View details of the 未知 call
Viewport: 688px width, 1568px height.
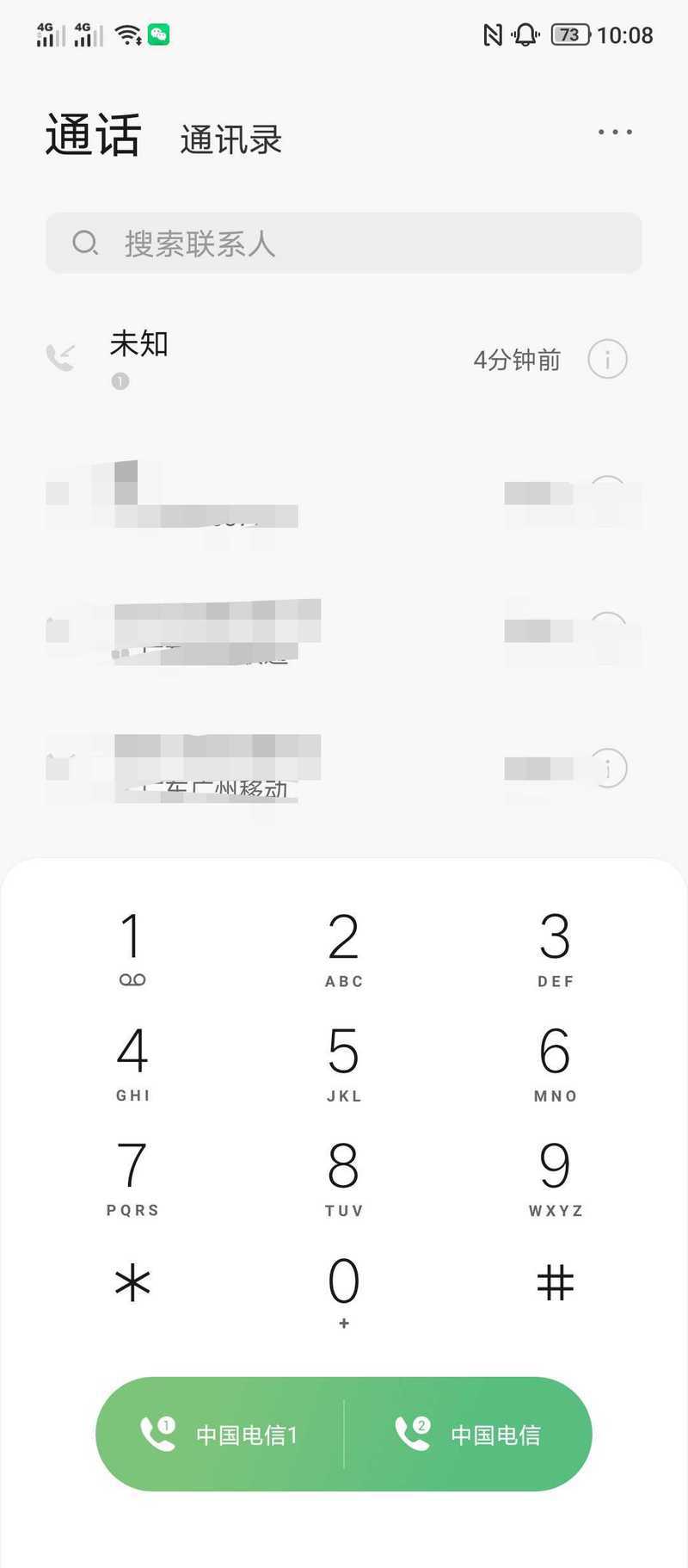607,359
